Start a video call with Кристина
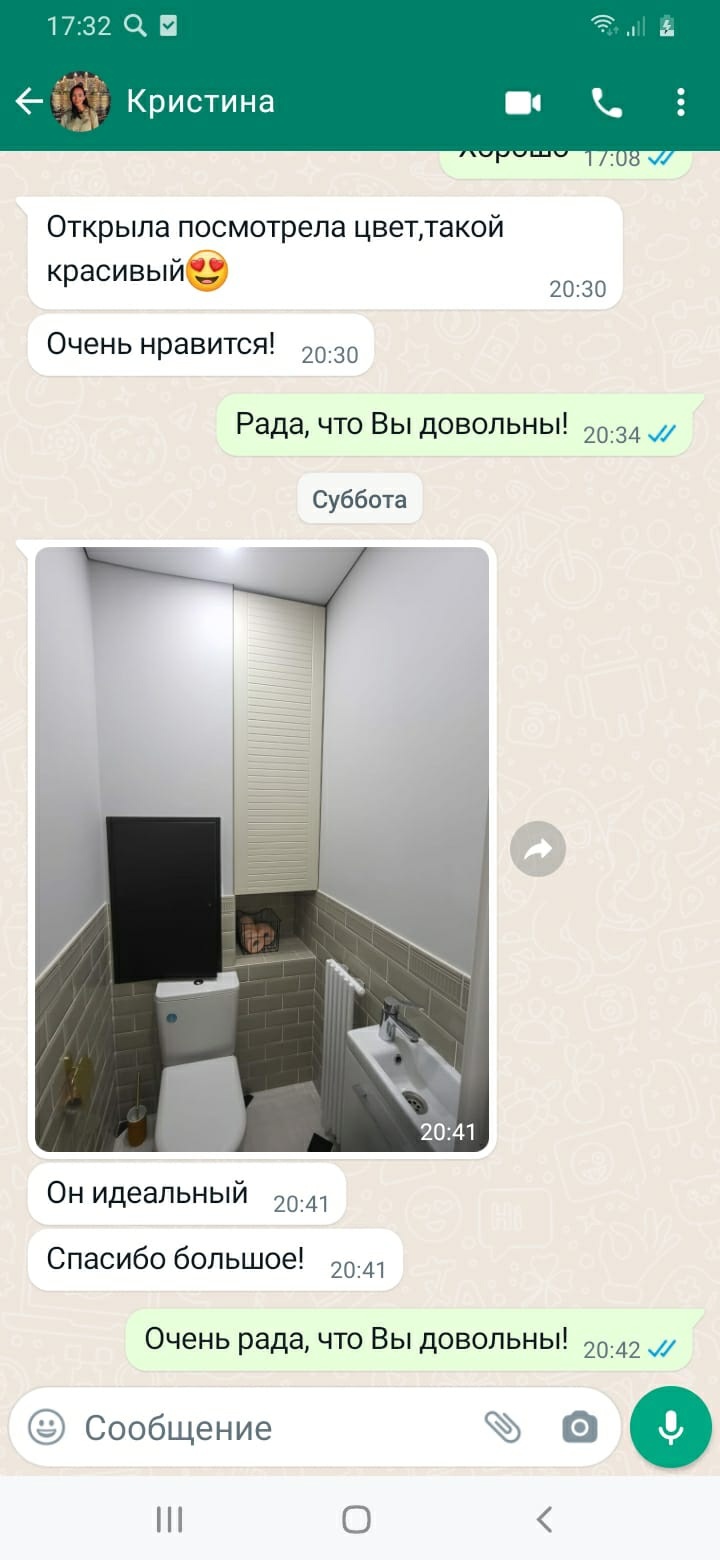The height and width of the screenshot is (1560, 720). 523,102
